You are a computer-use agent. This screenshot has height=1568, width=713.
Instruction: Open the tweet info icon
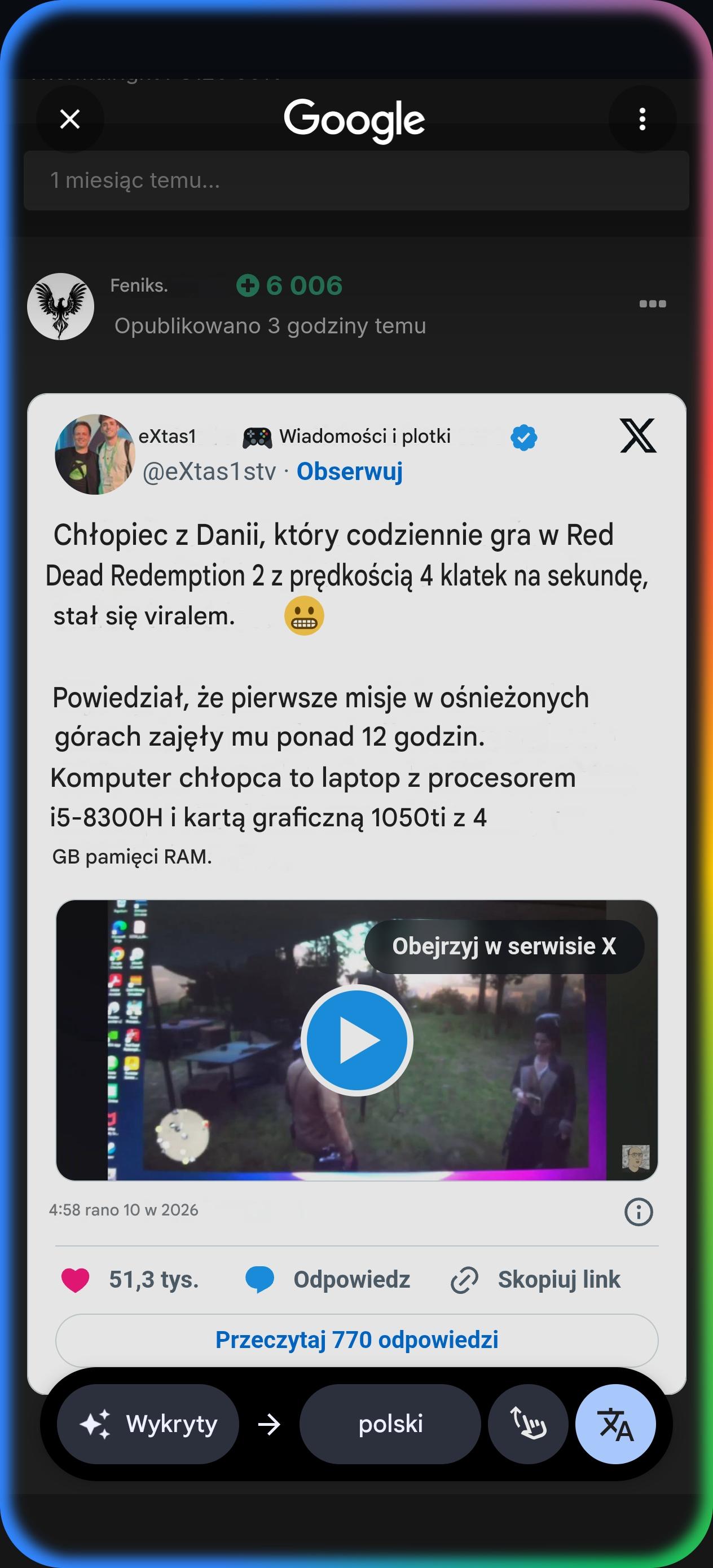click(638, 1212)
